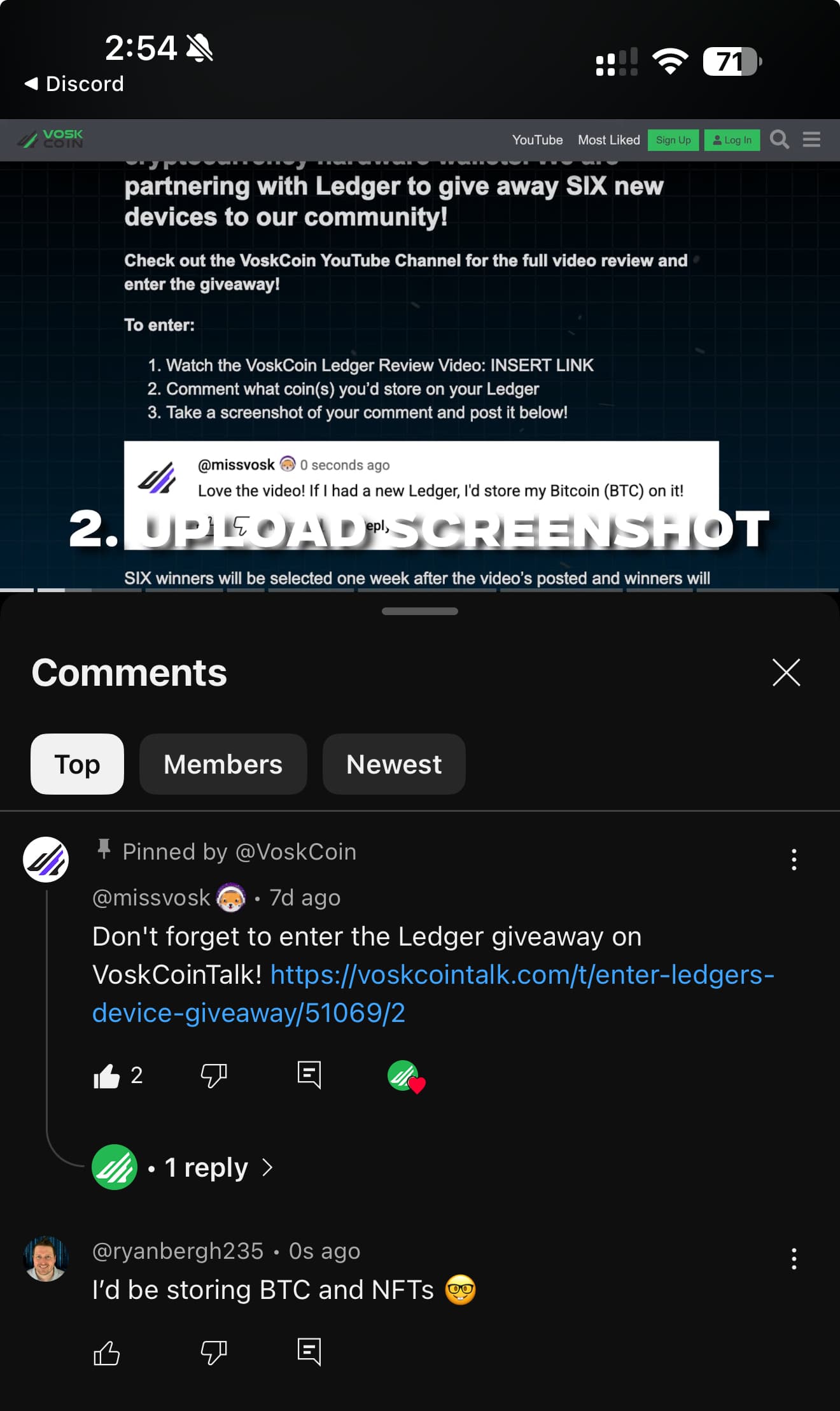This screenshot has height=1411, width=840.
Task: Open options menu for @ryanbergh235 comment
Action: point(794,1259)
